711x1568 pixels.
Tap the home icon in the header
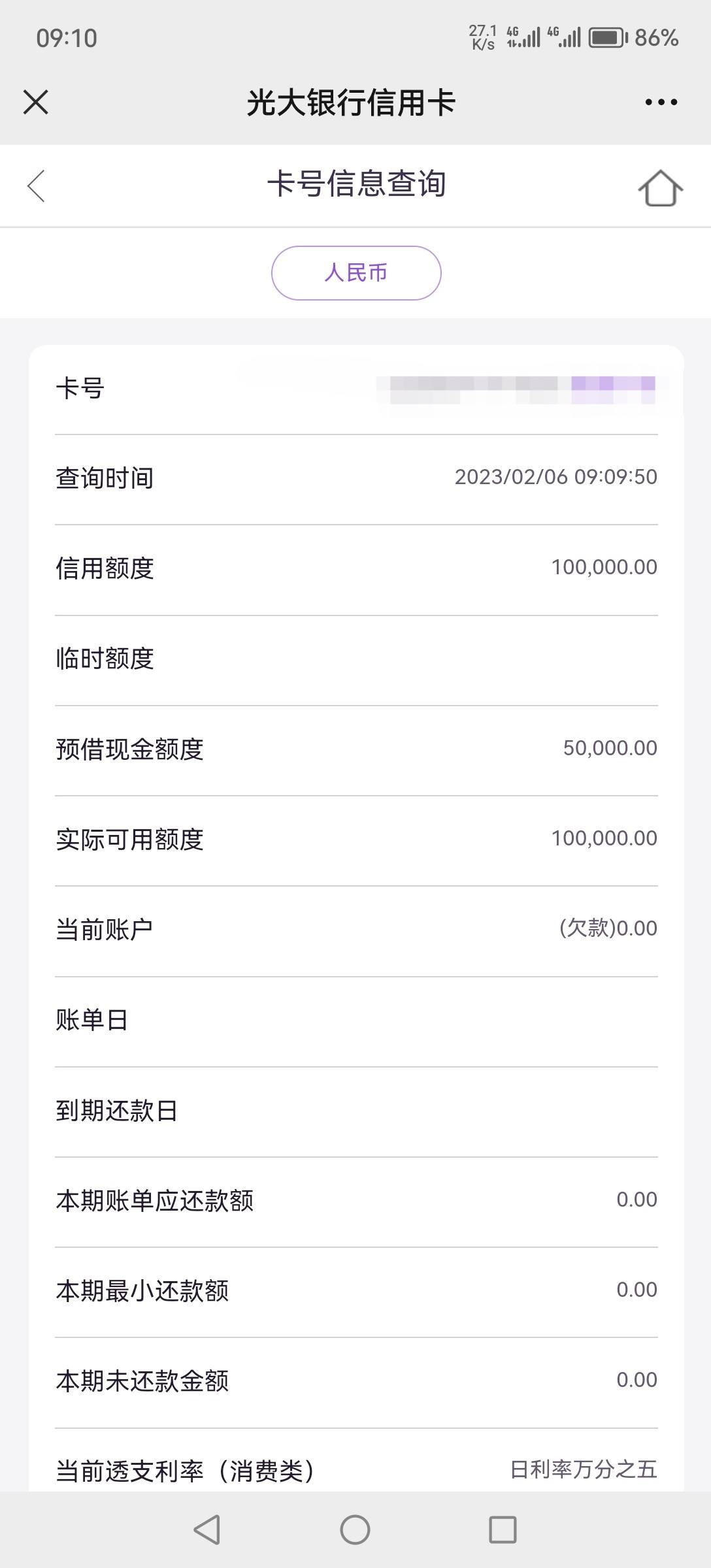tap(660, 188)
